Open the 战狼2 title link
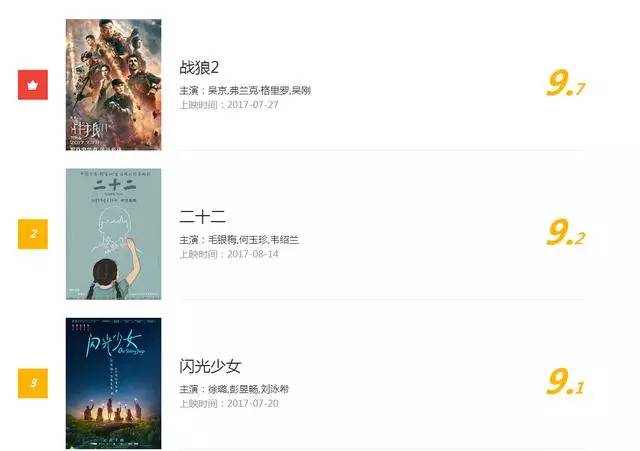The image size is (640, 451). tap(199, 67)
